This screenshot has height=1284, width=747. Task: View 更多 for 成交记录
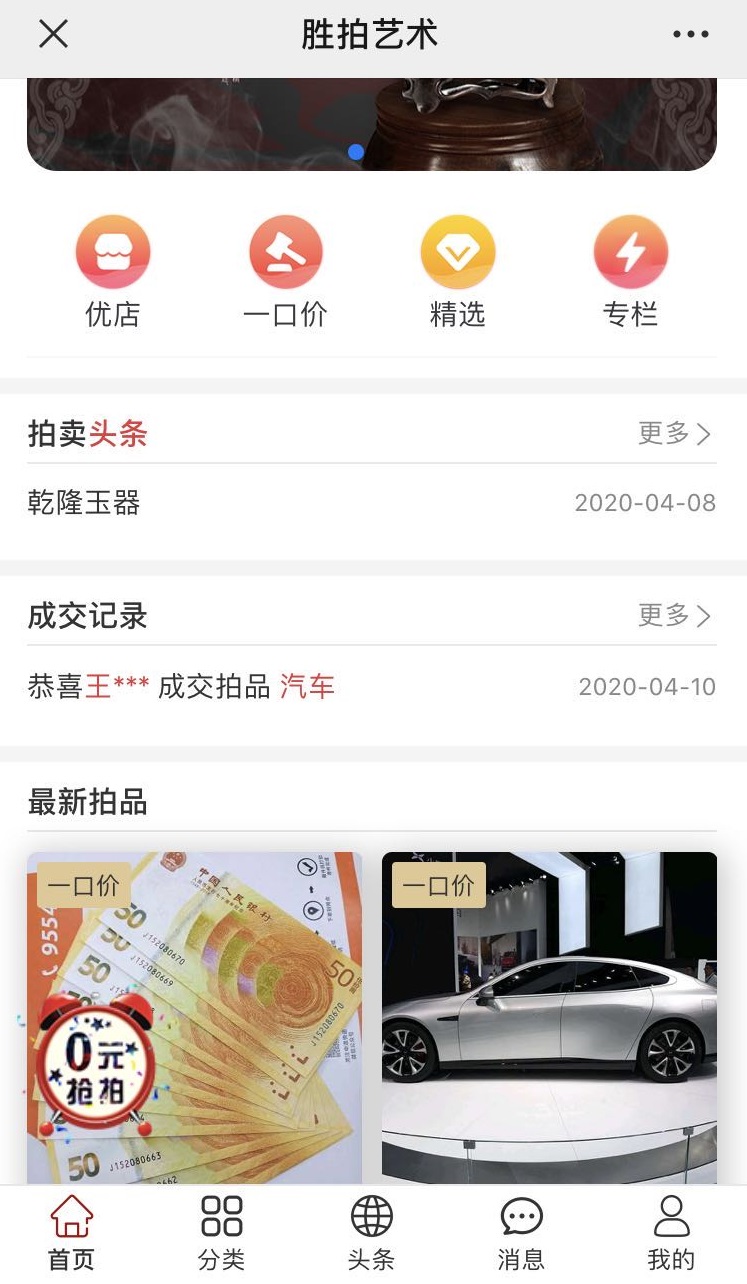click(675, 615)
